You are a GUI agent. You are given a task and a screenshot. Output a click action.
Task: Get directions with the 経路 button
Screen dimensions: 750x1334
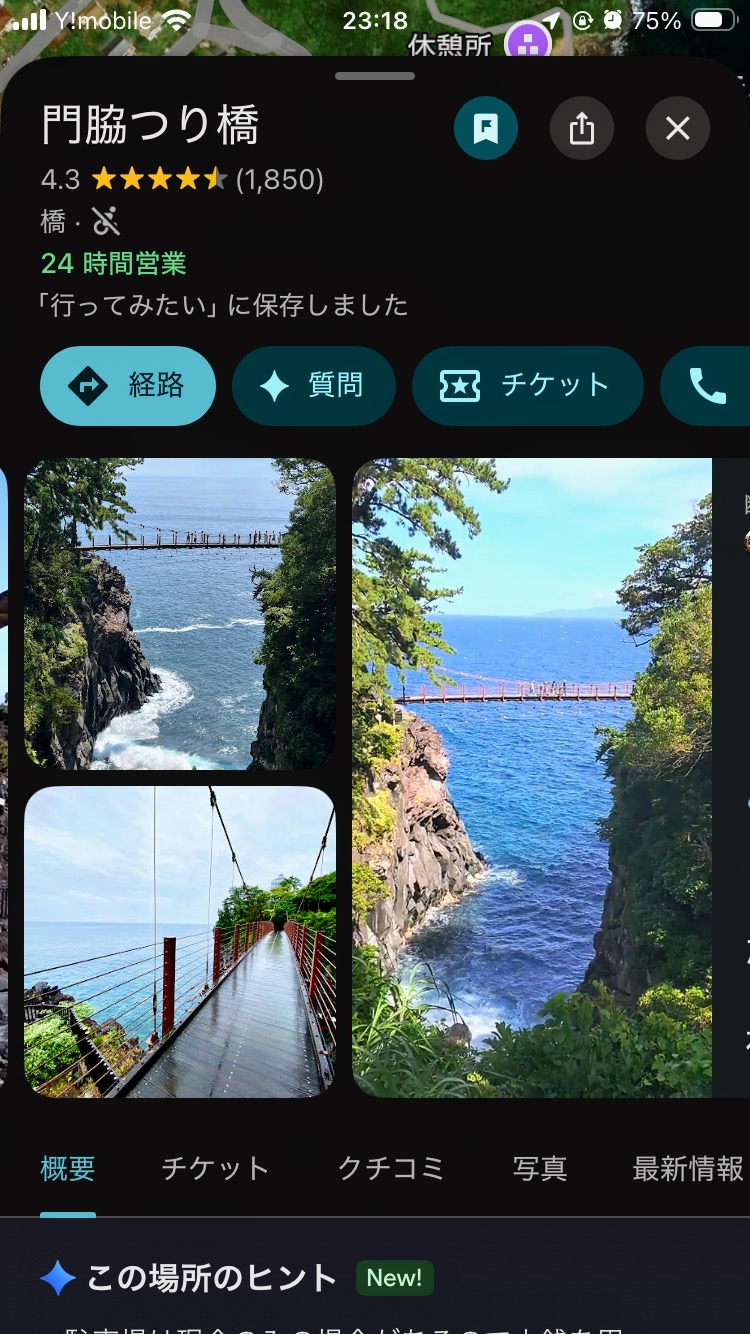pyautogui.click(x=128, y=386)
